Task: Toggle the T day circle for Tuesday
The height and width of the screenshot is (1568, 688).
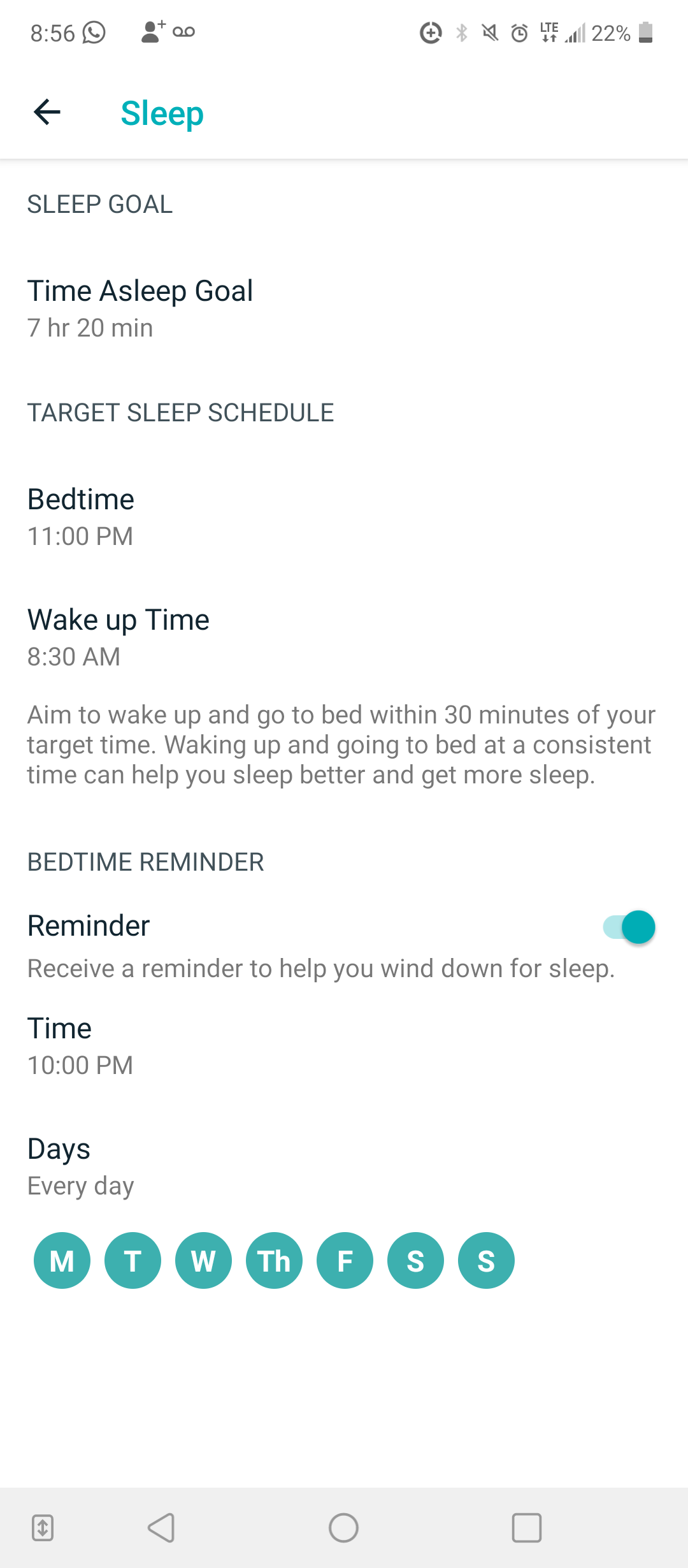Action: [x=133, y=1261]
